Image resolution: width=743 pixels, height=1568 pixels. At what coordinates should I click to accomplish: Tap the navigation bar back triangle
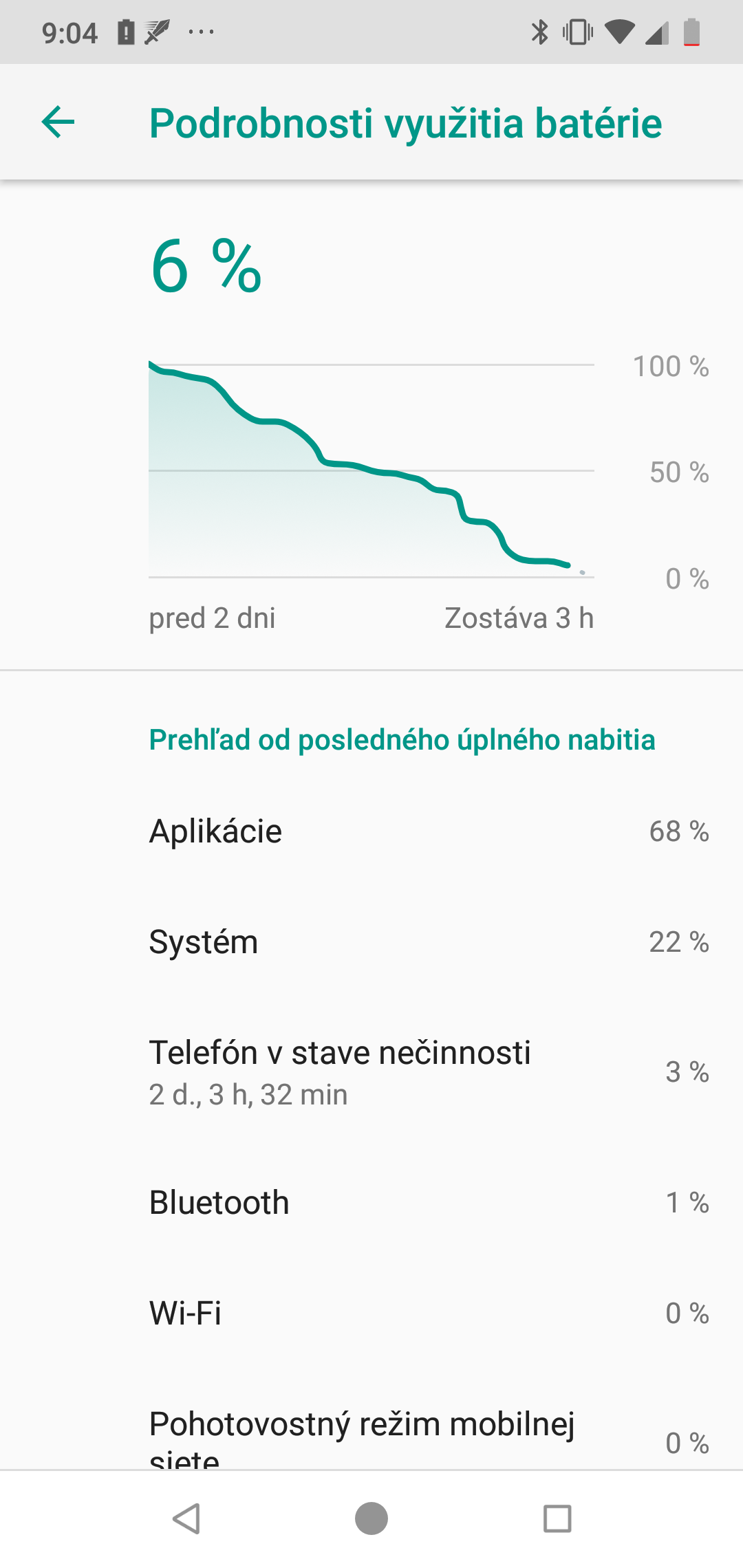(x=186, y=1518)
